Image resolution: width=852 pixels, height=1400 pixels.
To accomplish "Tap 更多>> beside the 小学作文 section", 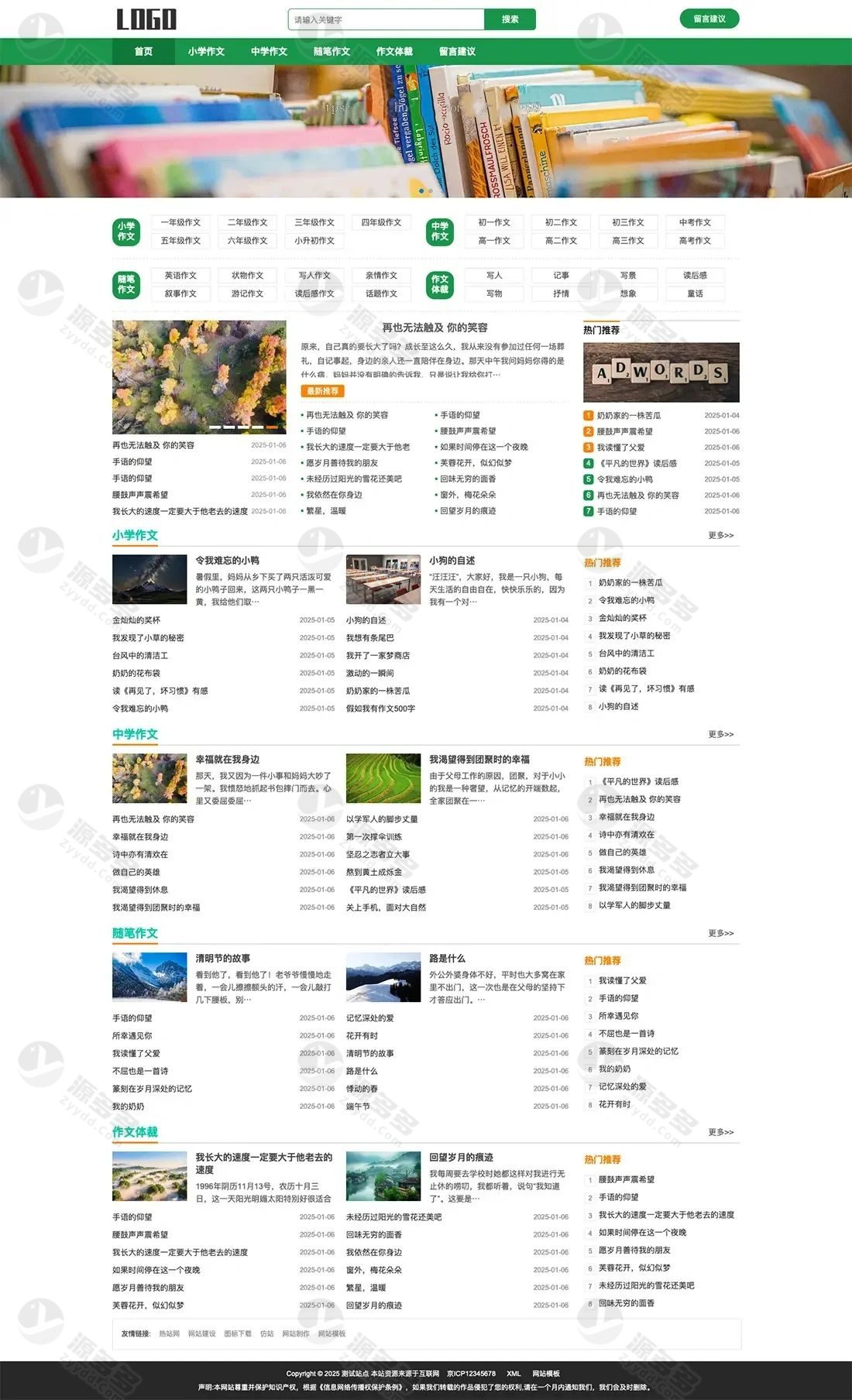I will [720, 535].
